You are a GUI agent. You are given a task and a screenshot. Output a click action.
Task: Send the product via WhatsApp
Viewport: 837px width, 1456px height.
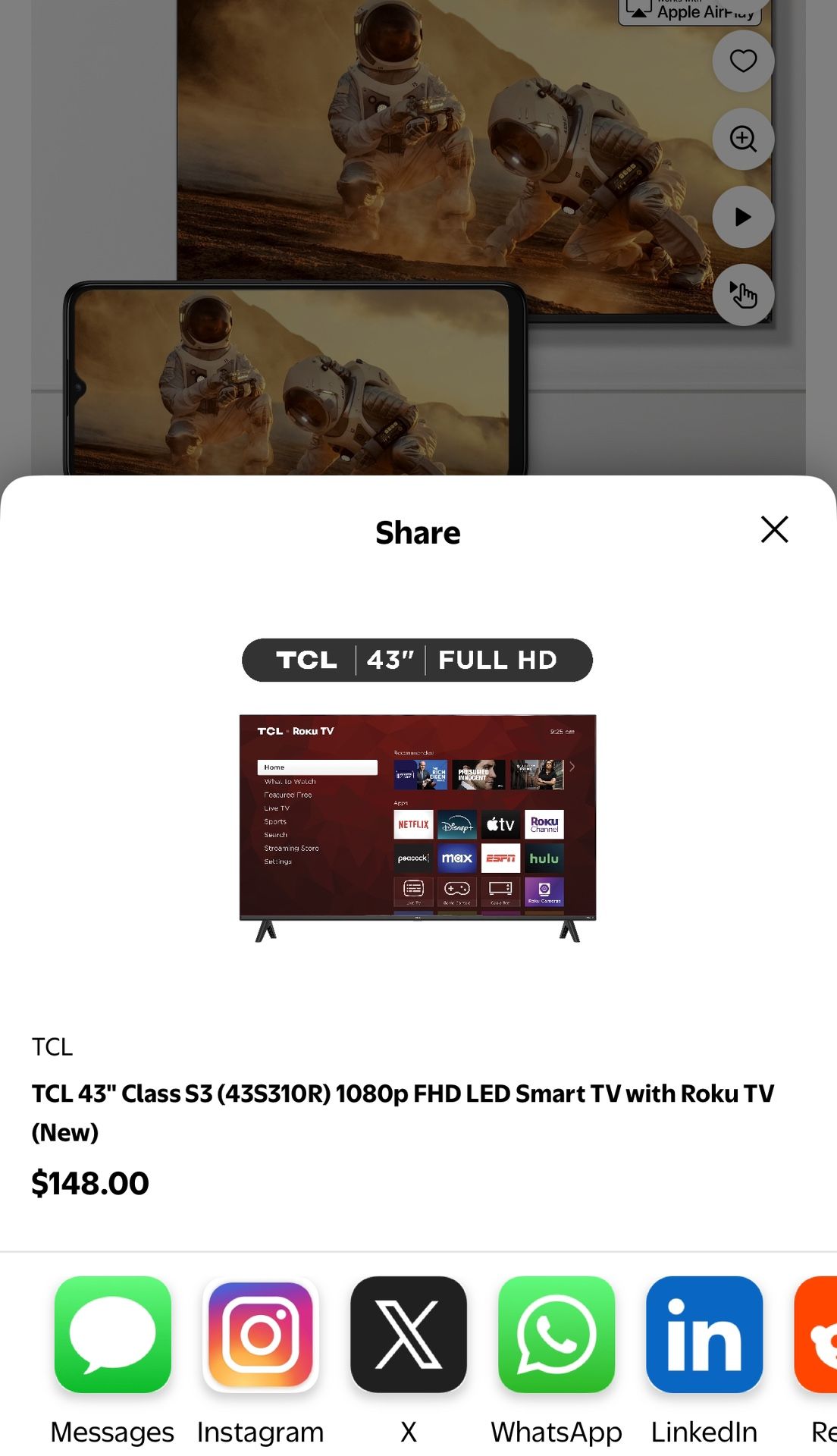click(x=557, y=1335)
